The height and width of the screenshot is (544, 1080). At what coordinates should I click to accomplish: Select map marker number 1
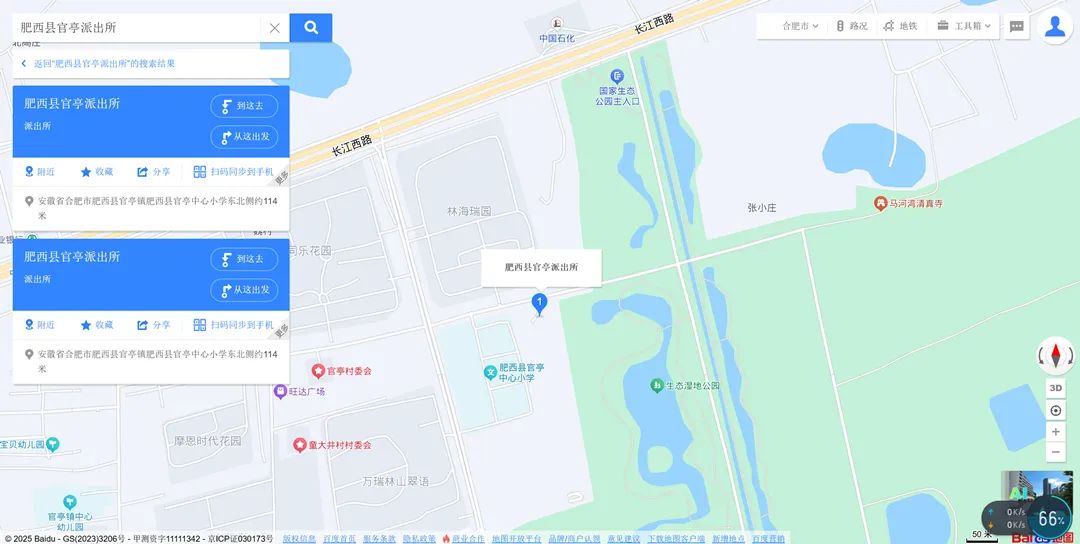point(539,303)
